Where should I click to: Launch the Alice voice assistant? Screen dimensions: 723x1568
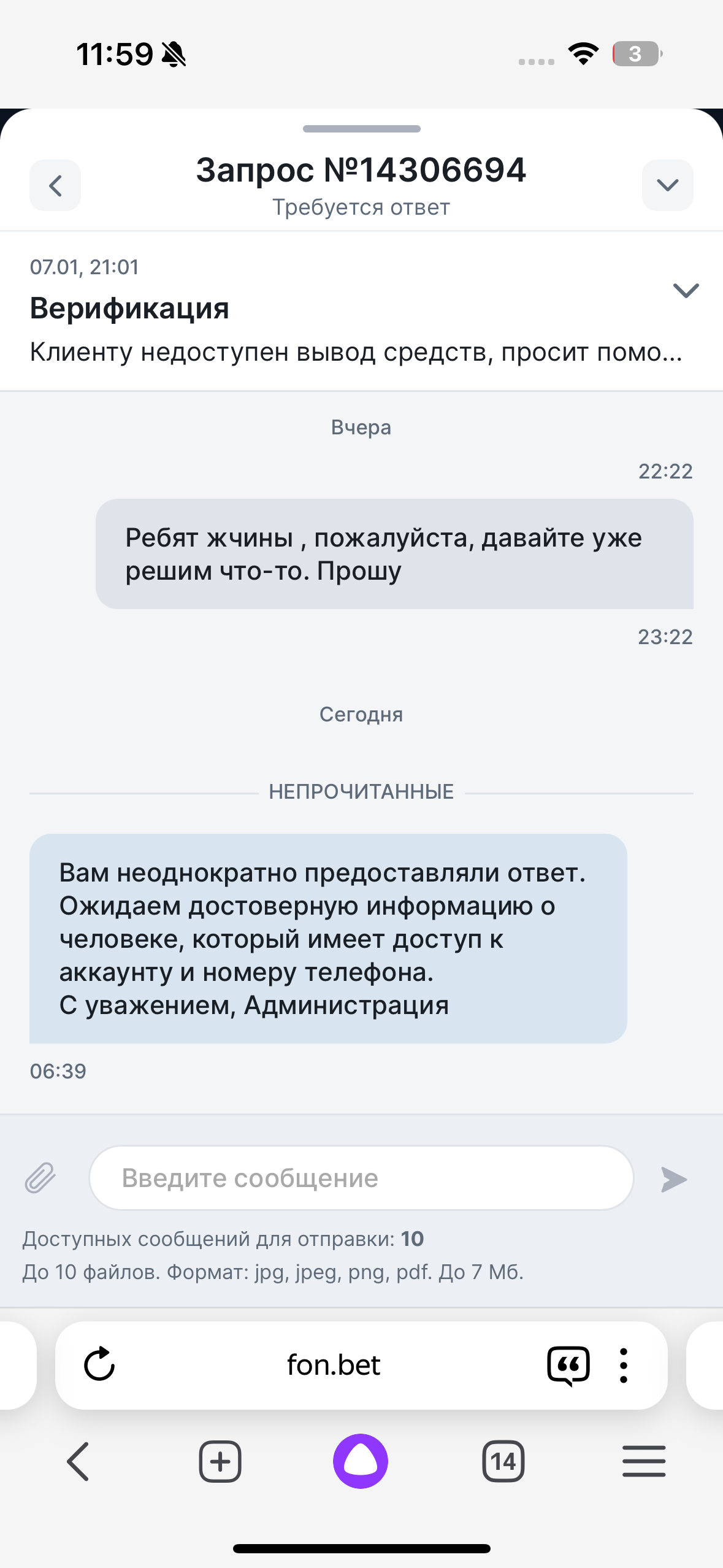(x=361, y=1461)
